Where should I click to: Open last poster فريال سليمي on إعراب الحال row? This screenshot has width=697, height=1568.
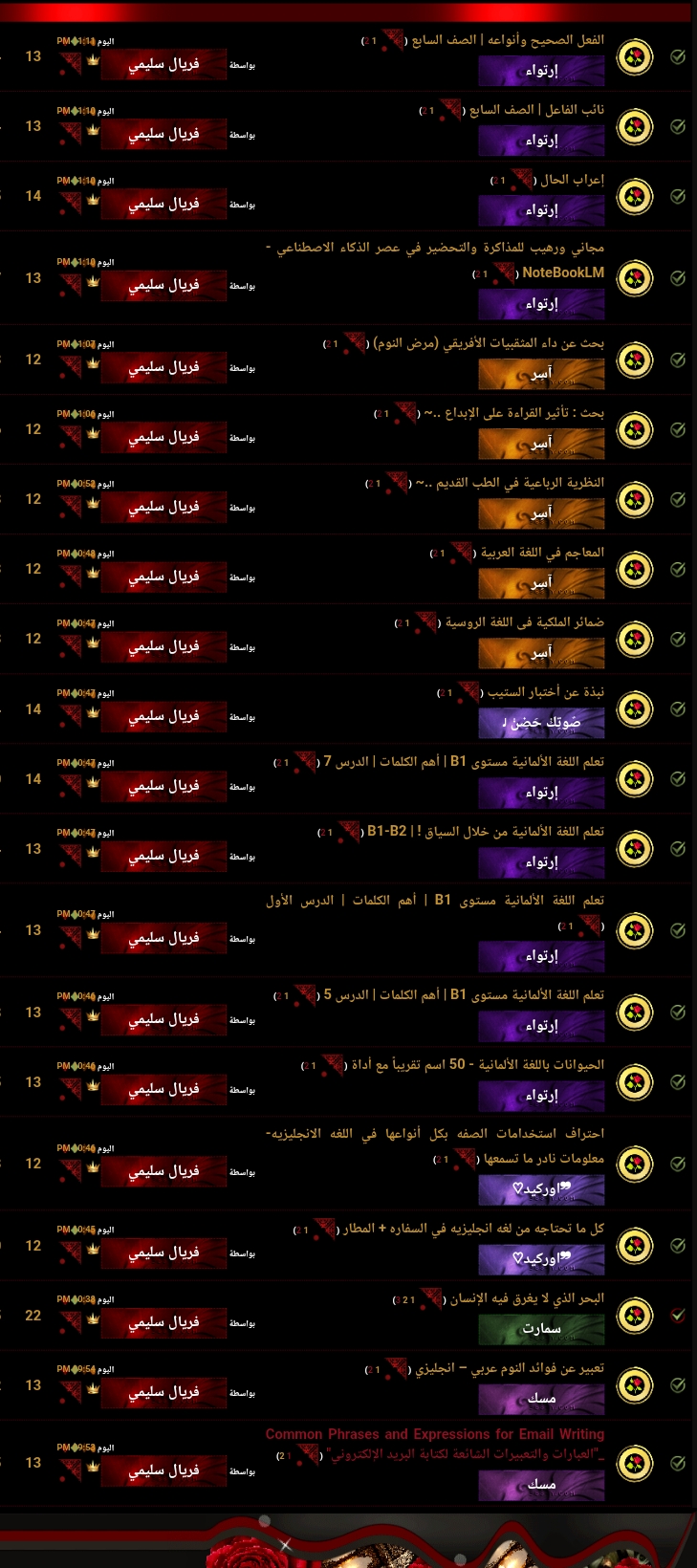pos(164,204)
